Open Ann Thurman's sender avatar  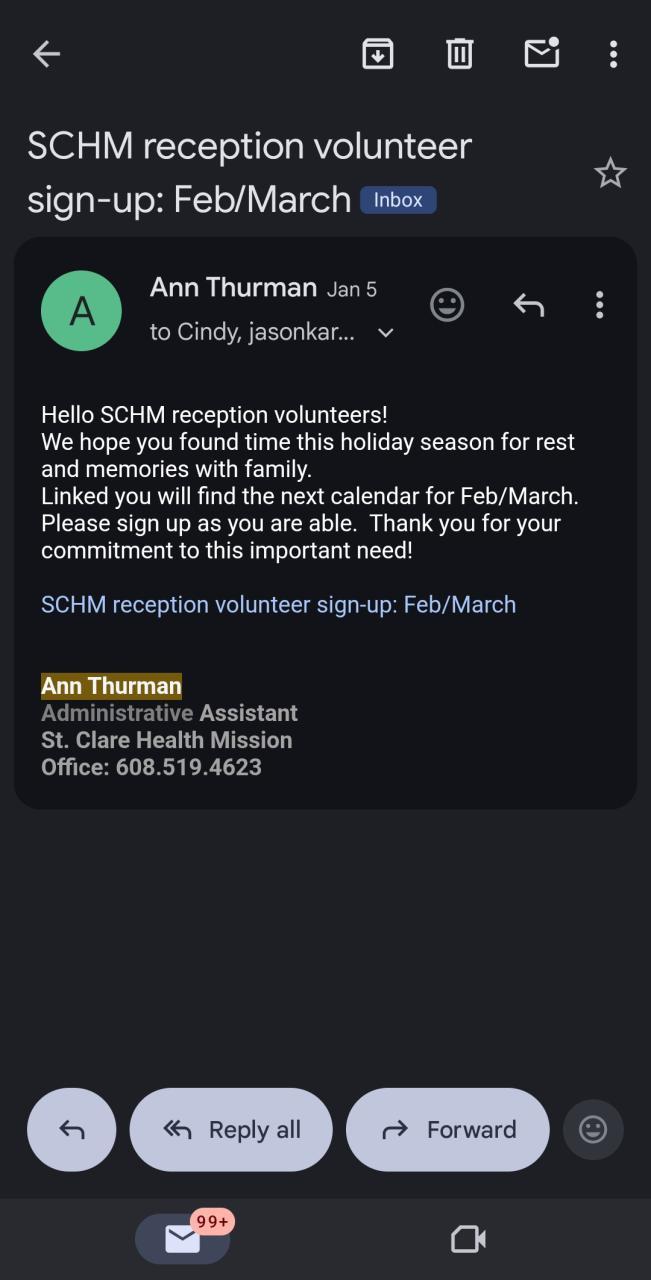81,311
